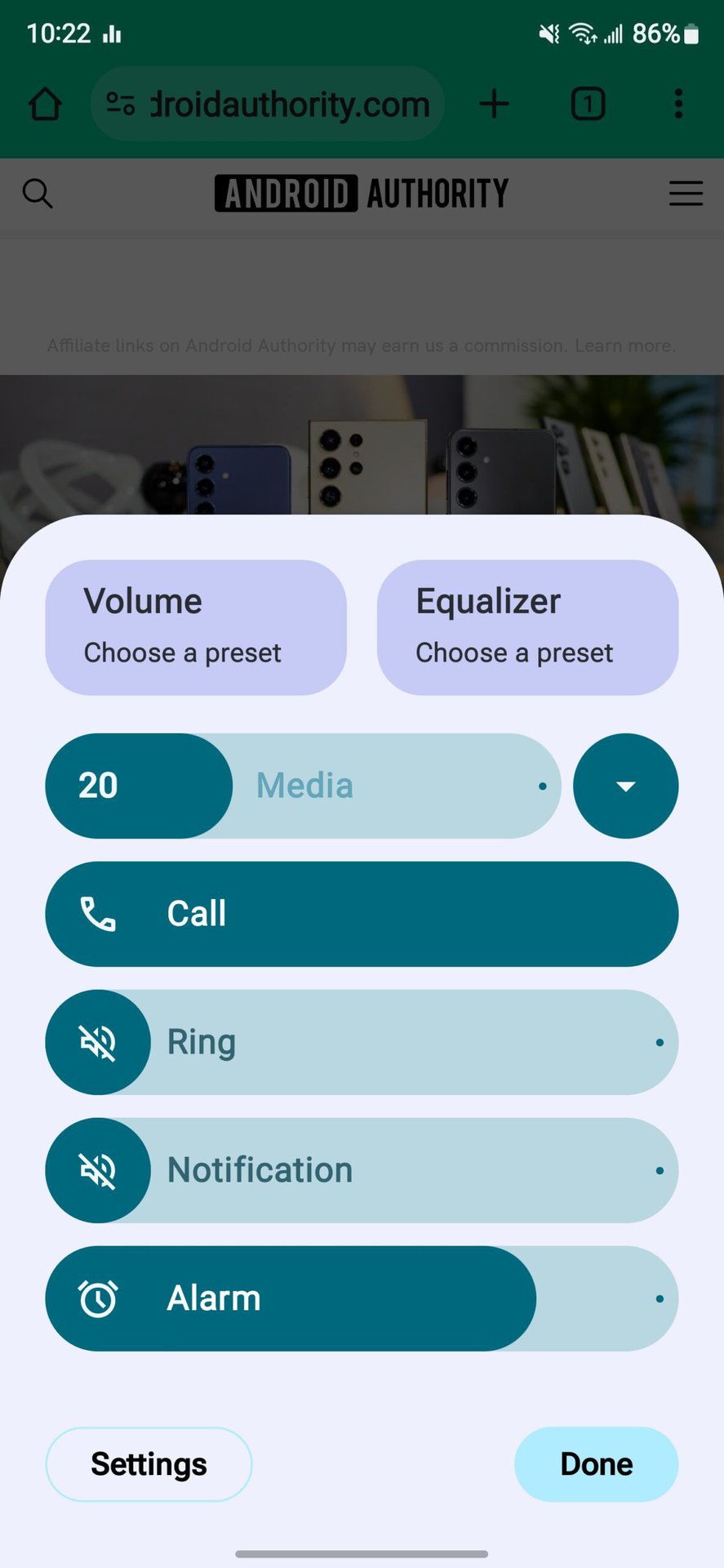Unmute the Ring volume icon
724x1568 pixels.
click(98, 1042)
